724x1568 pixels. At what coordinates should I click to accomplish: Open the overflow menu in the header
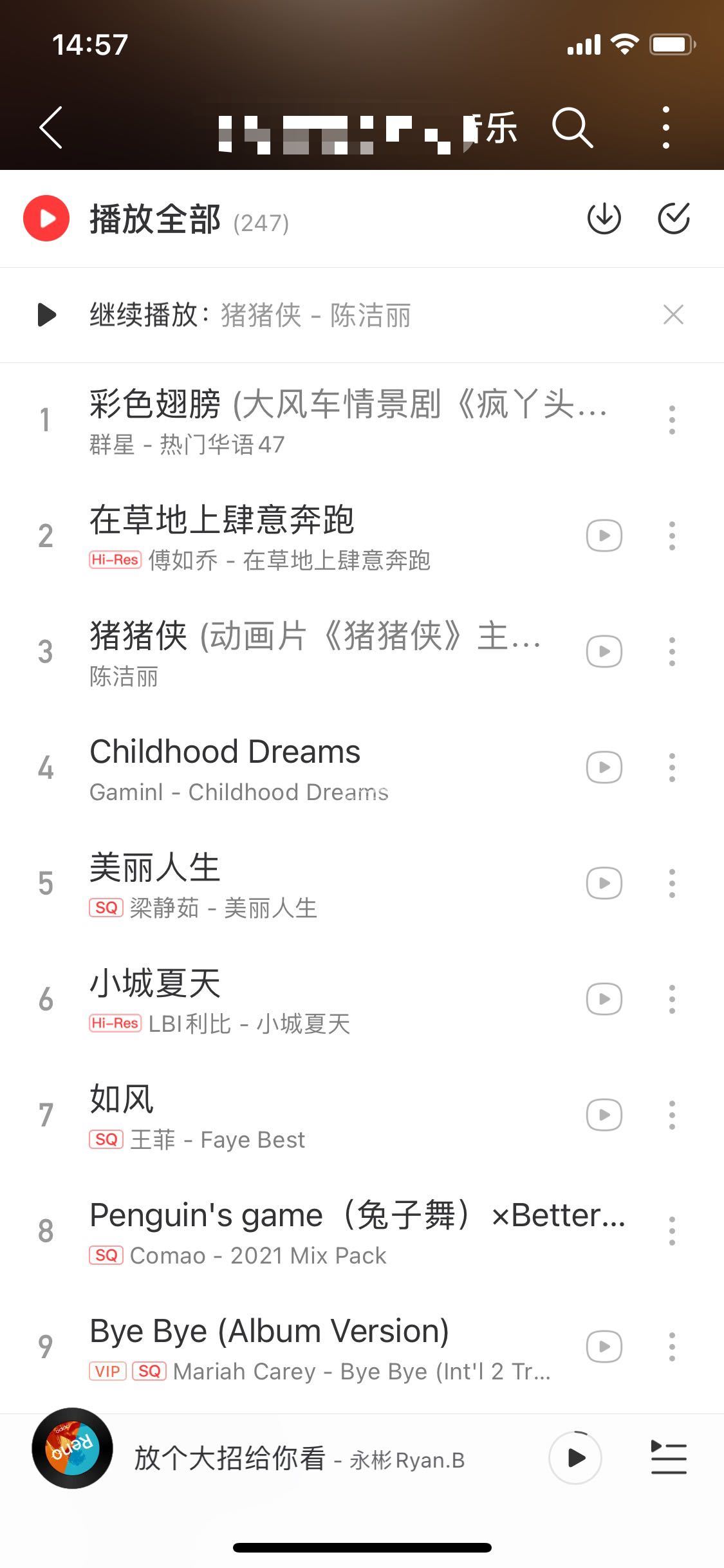(x=665, y=127)
